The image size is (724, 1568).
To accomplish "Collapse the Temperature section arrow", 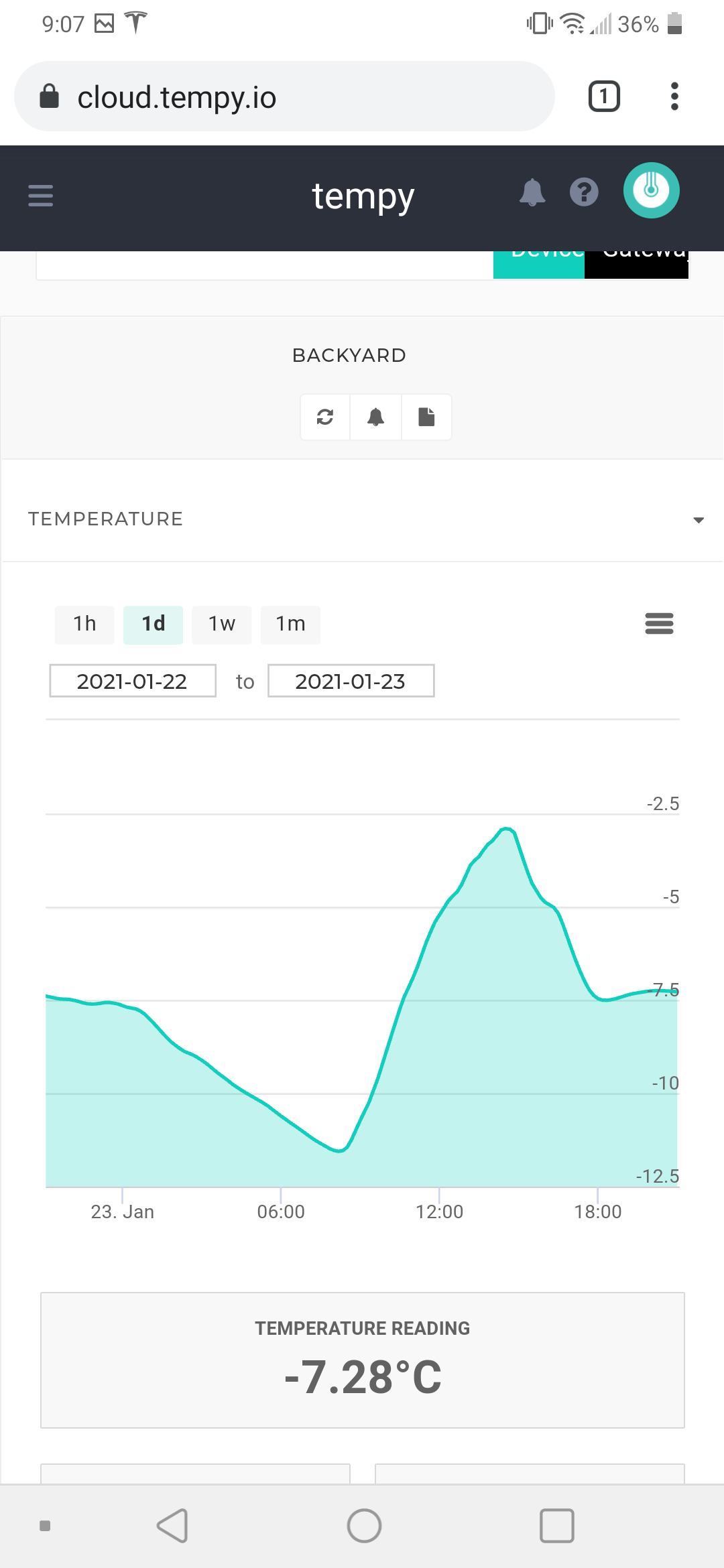I will tap(699, 520).
